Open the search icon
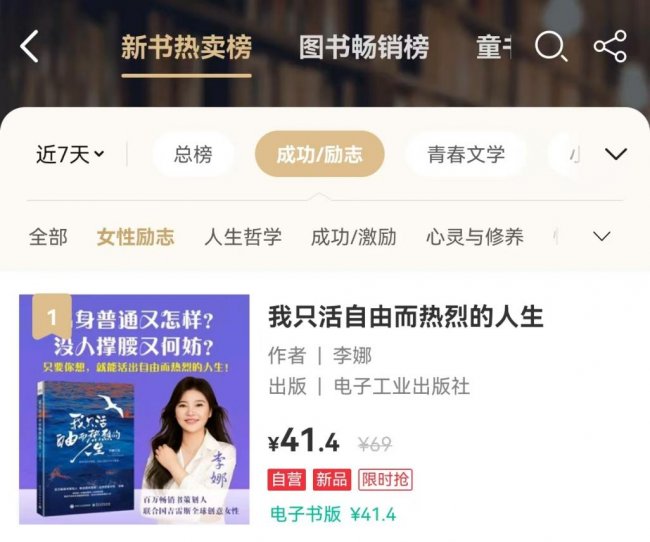The width and height of the screenshot is (650, 542). [551, 46]
